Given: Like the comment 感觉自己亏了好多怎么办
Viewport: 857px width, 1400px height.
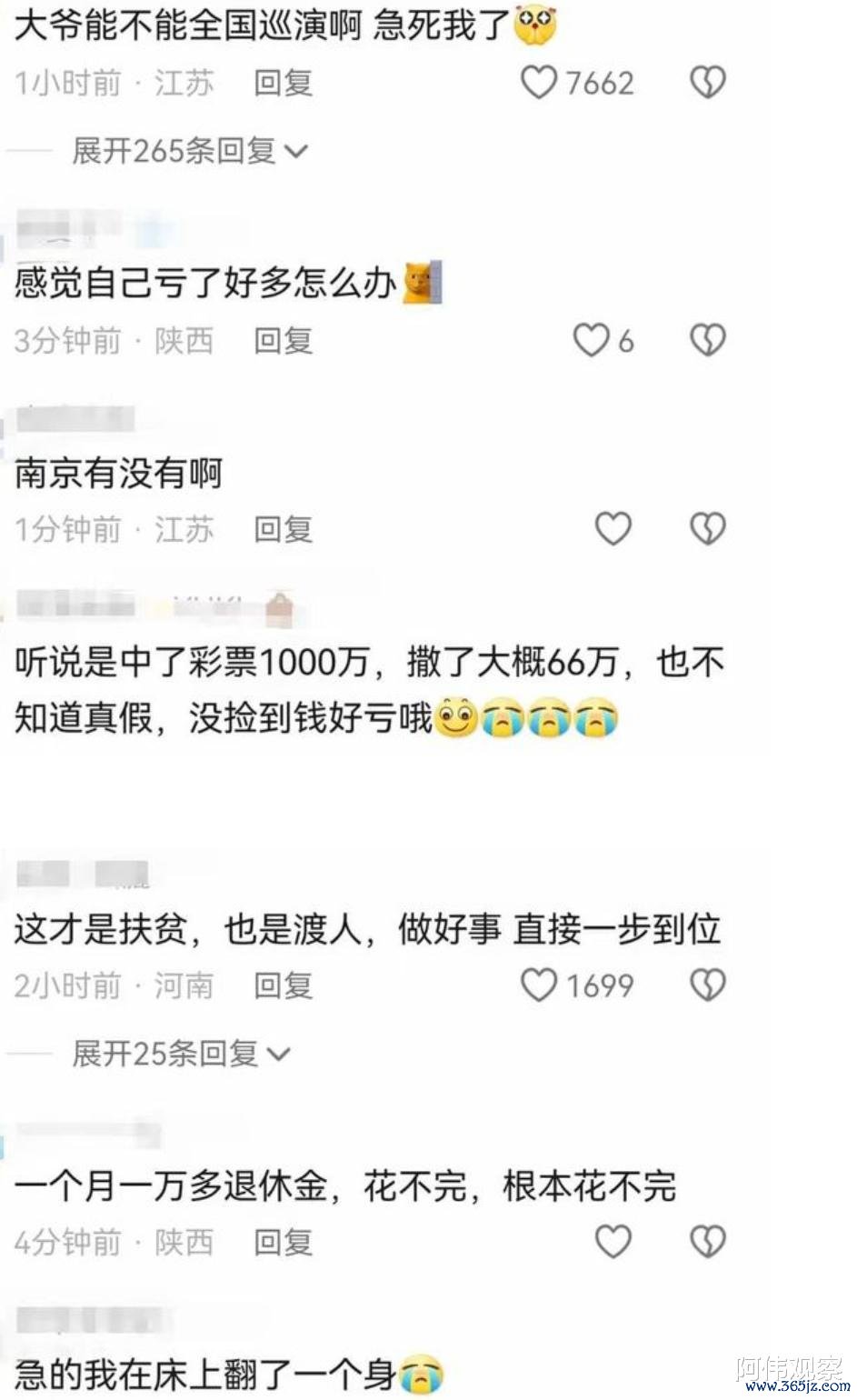Looking at the screenshot, I should coord(591,341).
